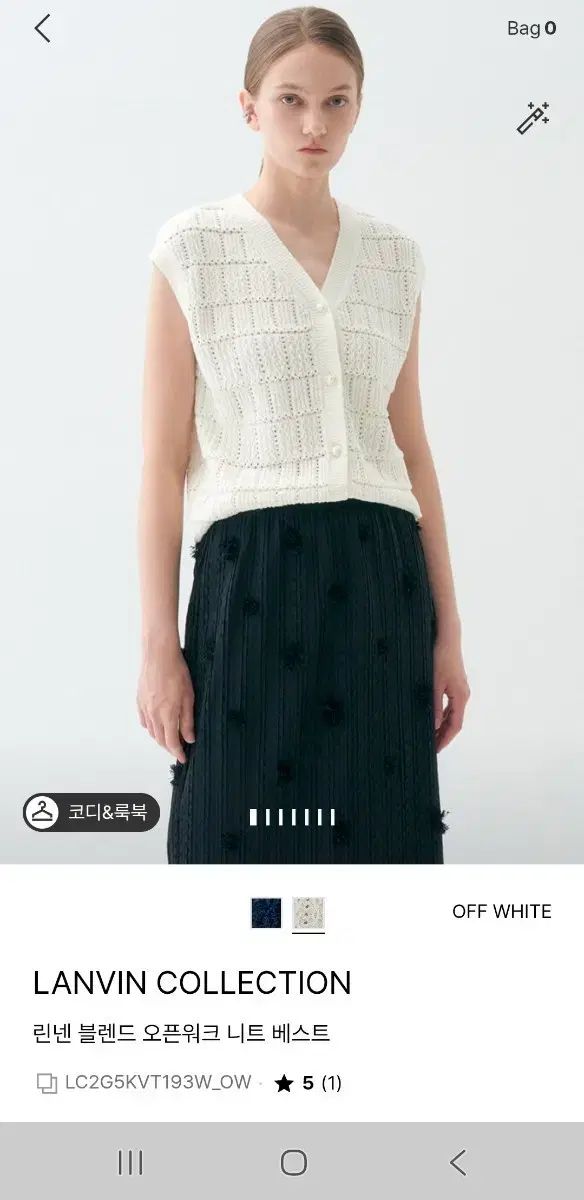Select the navy color swatch

pos(266,913)
